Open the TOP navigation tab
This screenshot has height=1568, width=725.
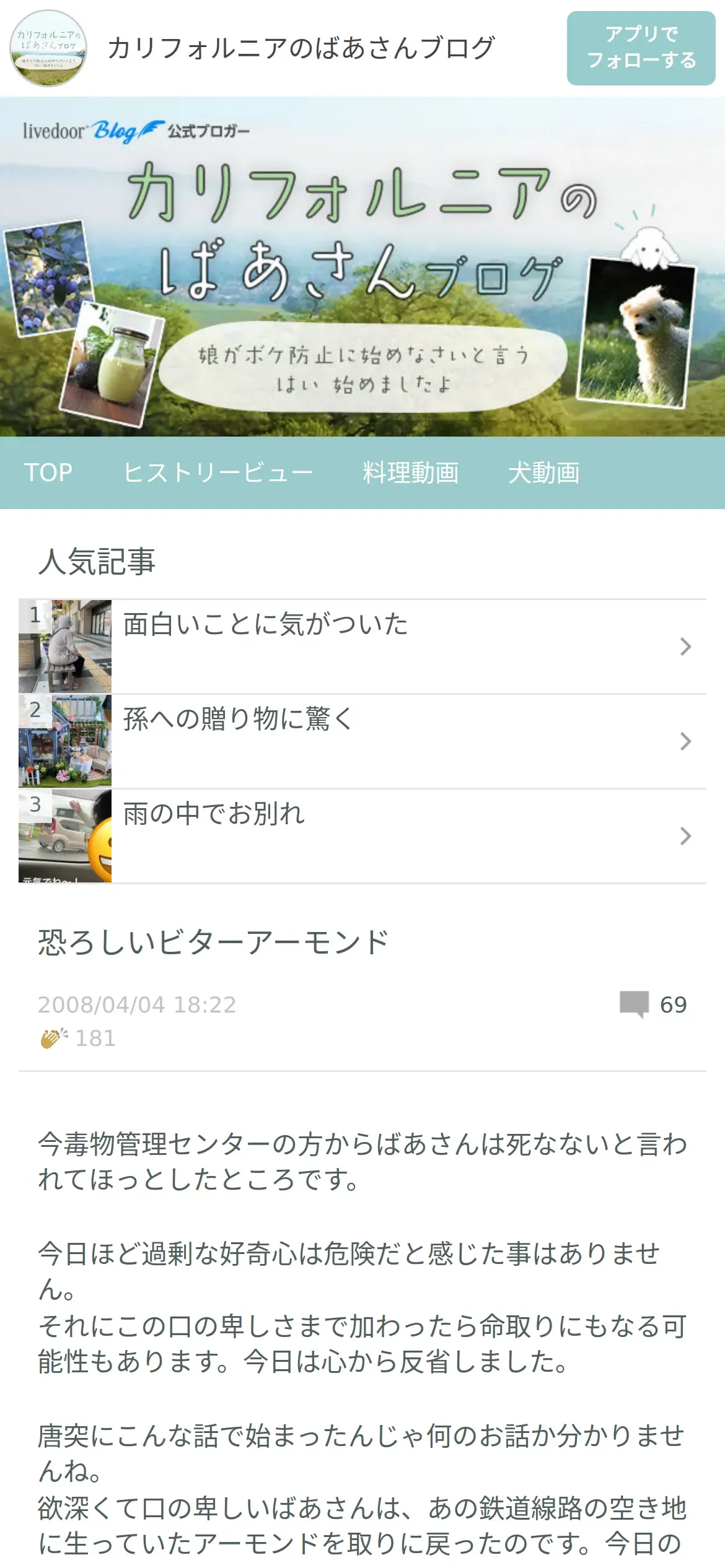(x=48, y=473)
